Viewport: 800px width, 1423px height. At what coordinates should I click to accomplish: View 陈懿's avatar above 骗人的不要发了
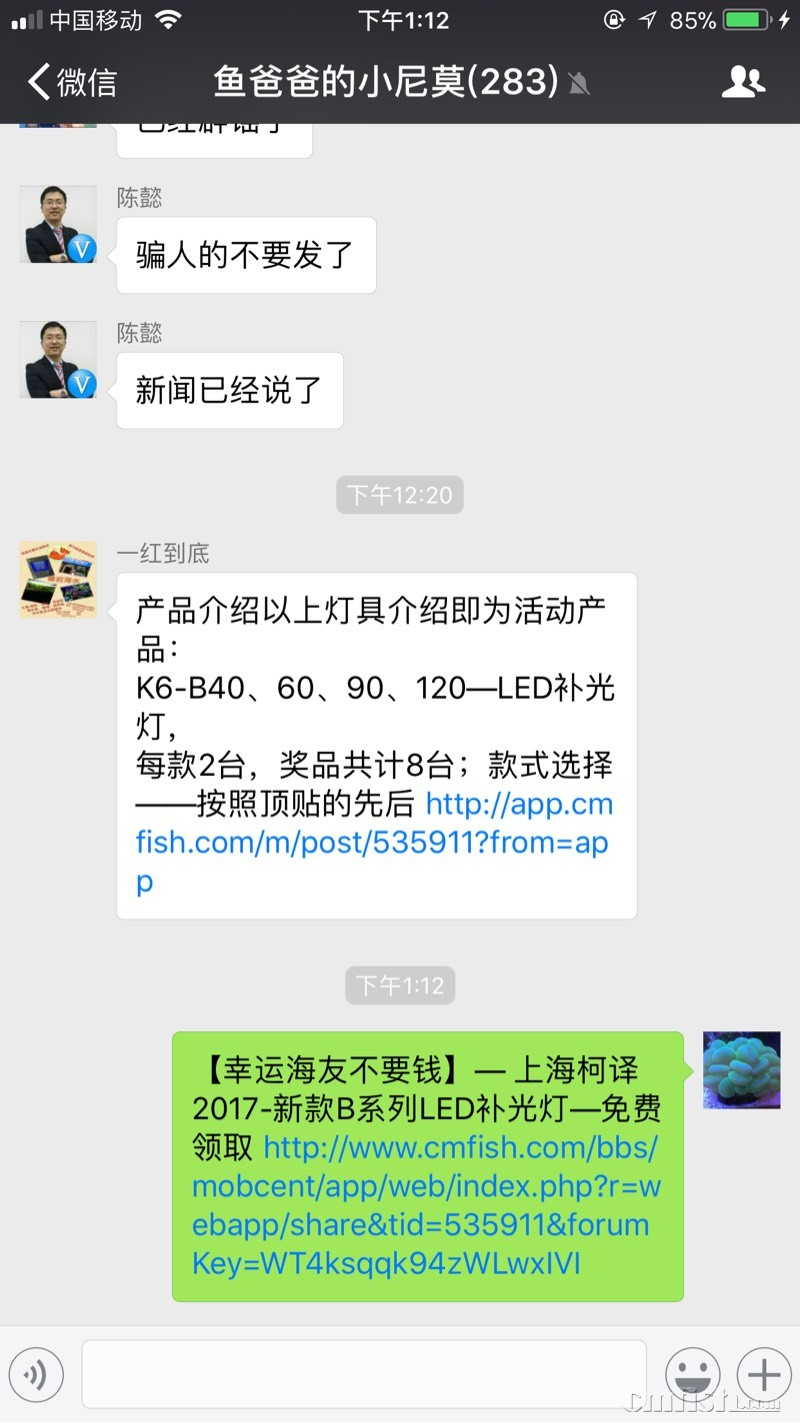click(x=58, y=224)
